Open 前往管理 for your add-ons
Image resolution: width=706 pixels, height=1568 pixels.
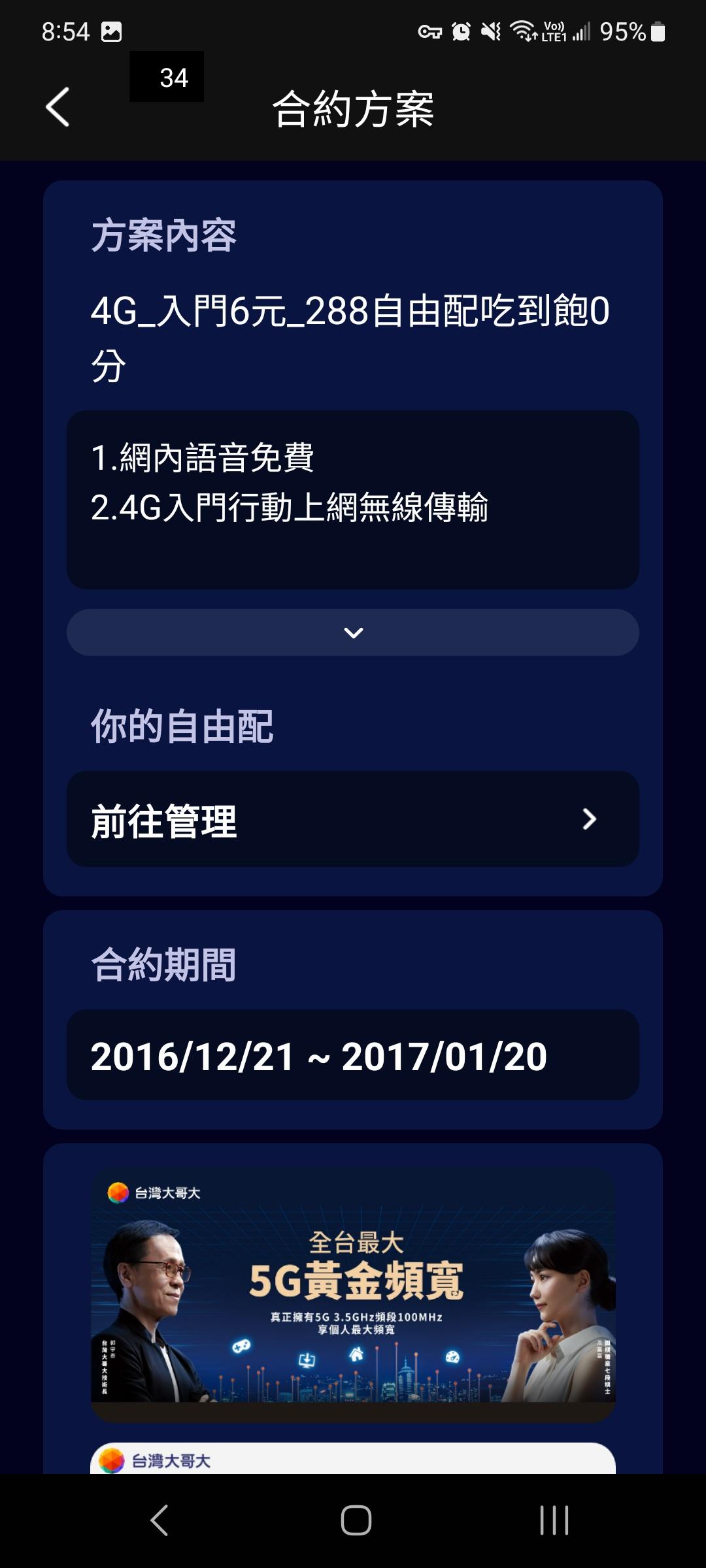pyautogui.click(x=353, y=819)
